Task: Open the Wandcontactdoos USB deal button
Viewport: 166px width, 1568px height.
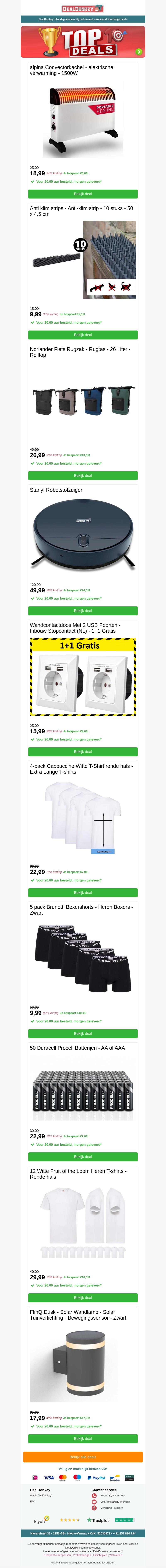Action: click(83, 752)
